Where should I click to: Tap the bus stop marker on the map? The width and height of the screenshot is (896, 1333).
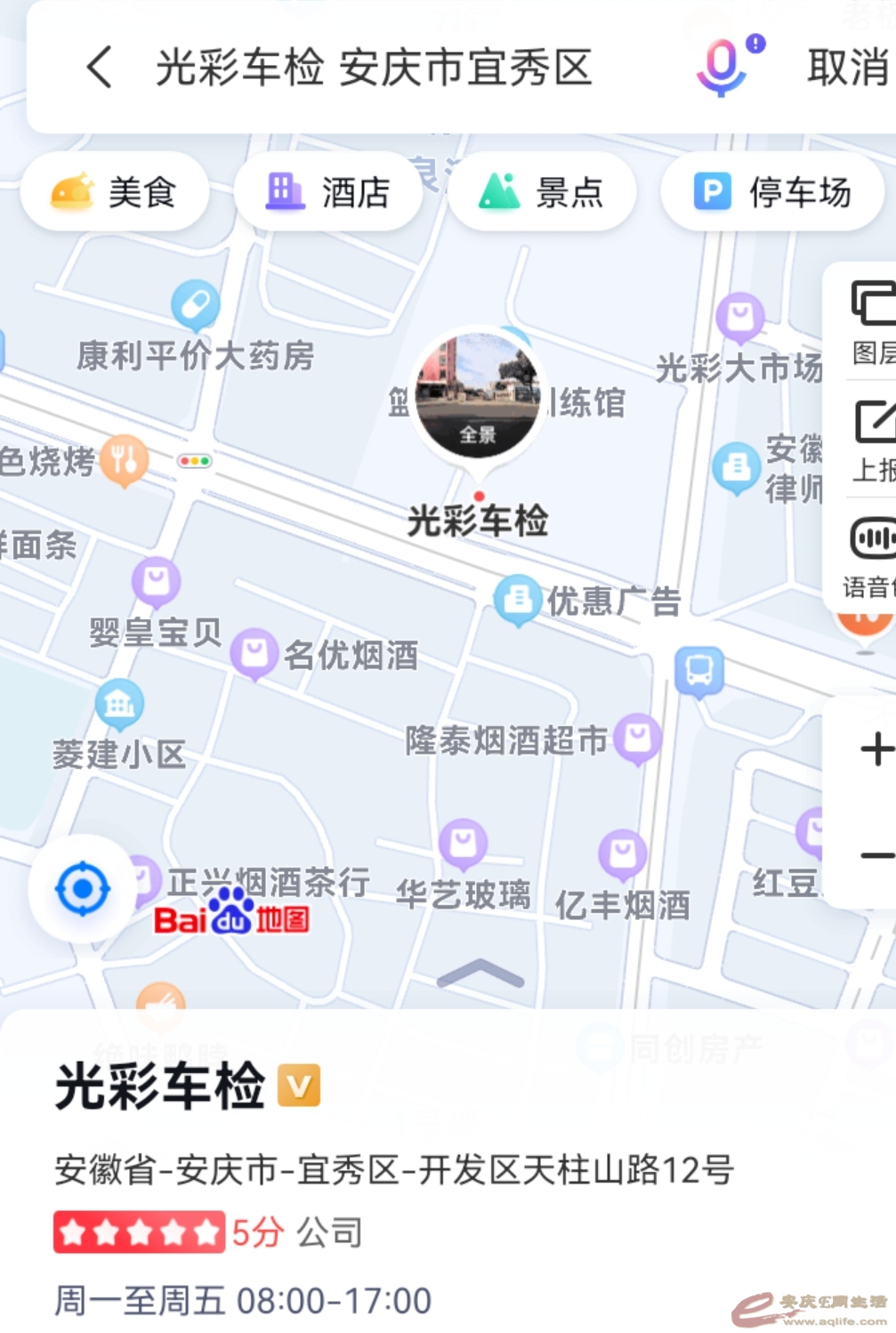698,670
